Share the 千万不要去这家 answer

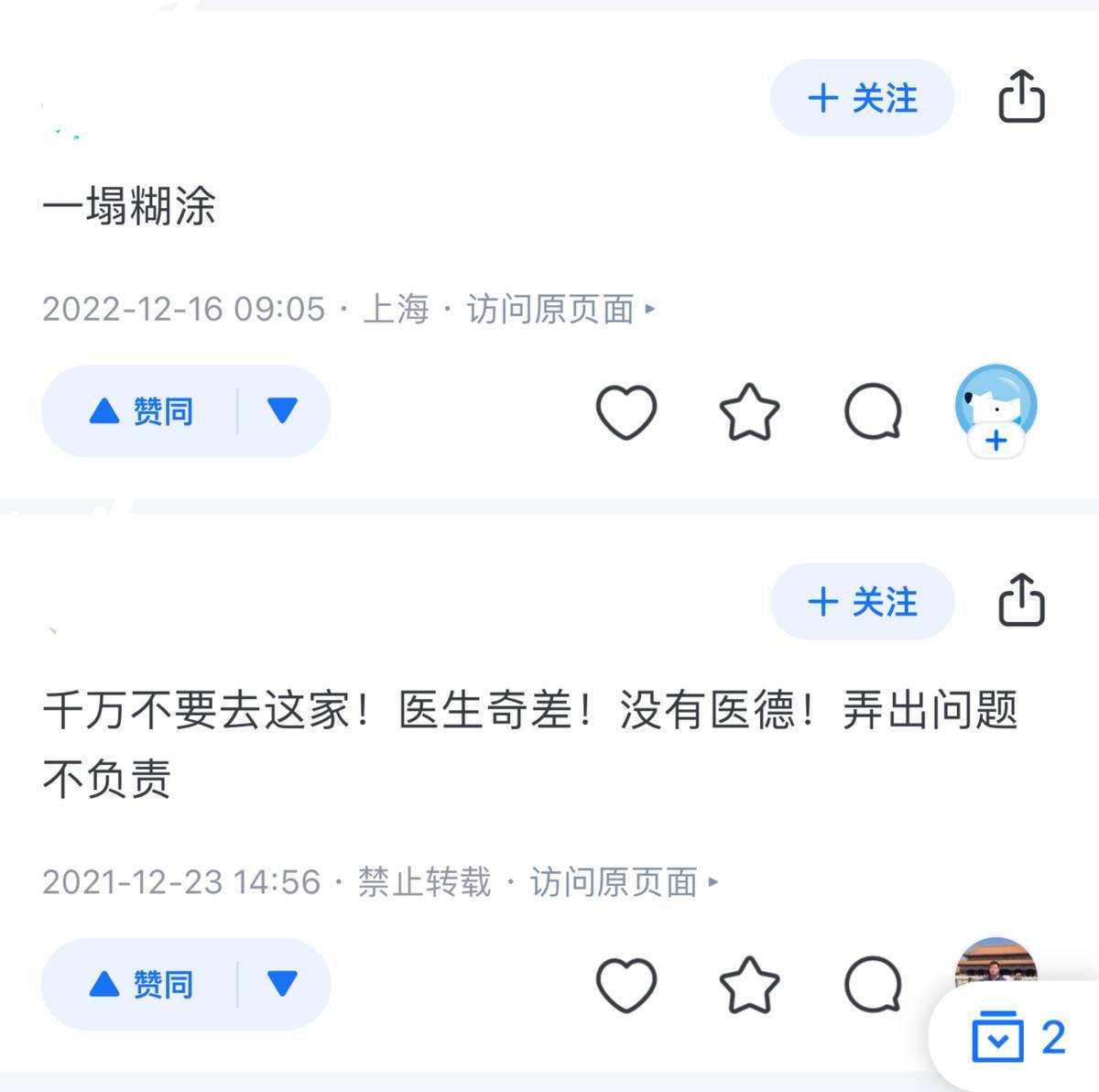pos(1021,601)
